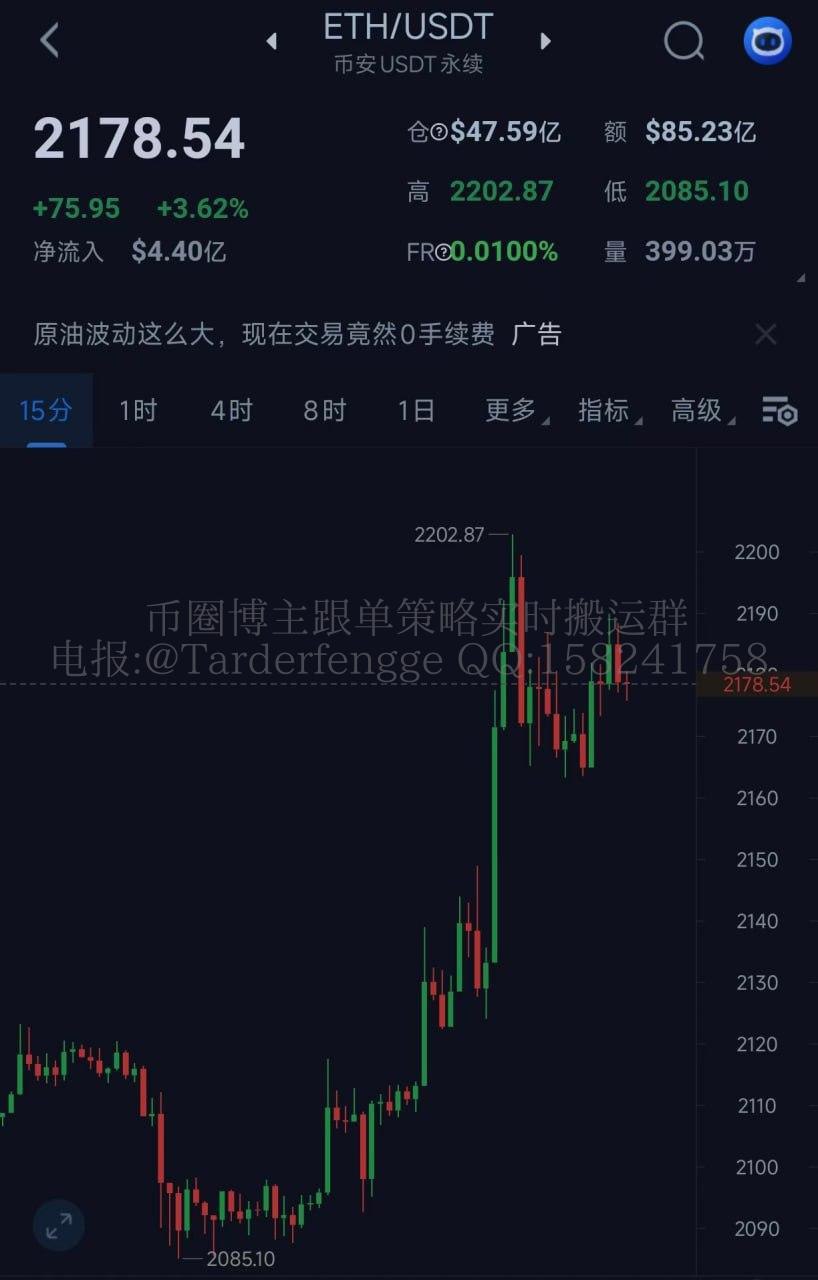818x1280 pixels.
Task: Open the 高级 advanced menu
Action: [699, 410]
